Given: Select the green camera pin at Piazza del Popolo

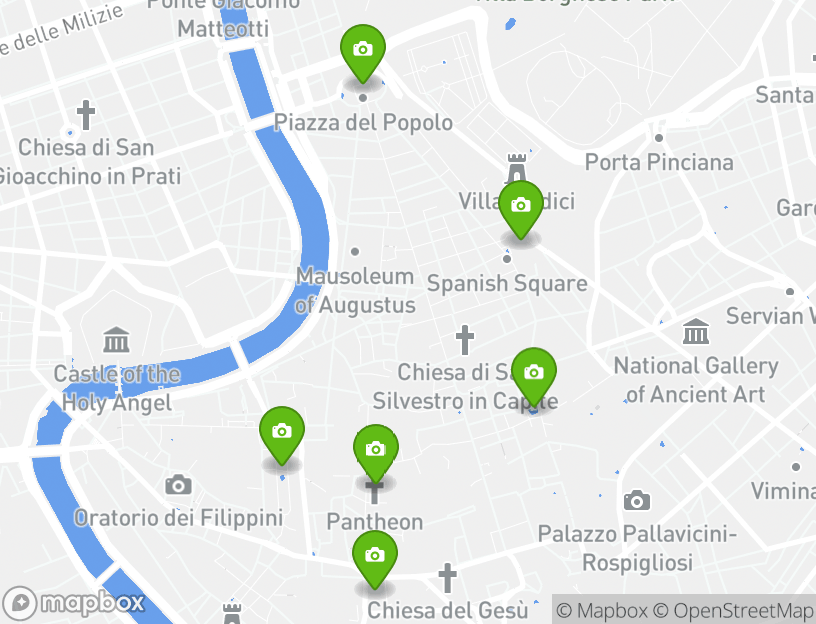Looking at the screenshot, I should coord(362,51).
